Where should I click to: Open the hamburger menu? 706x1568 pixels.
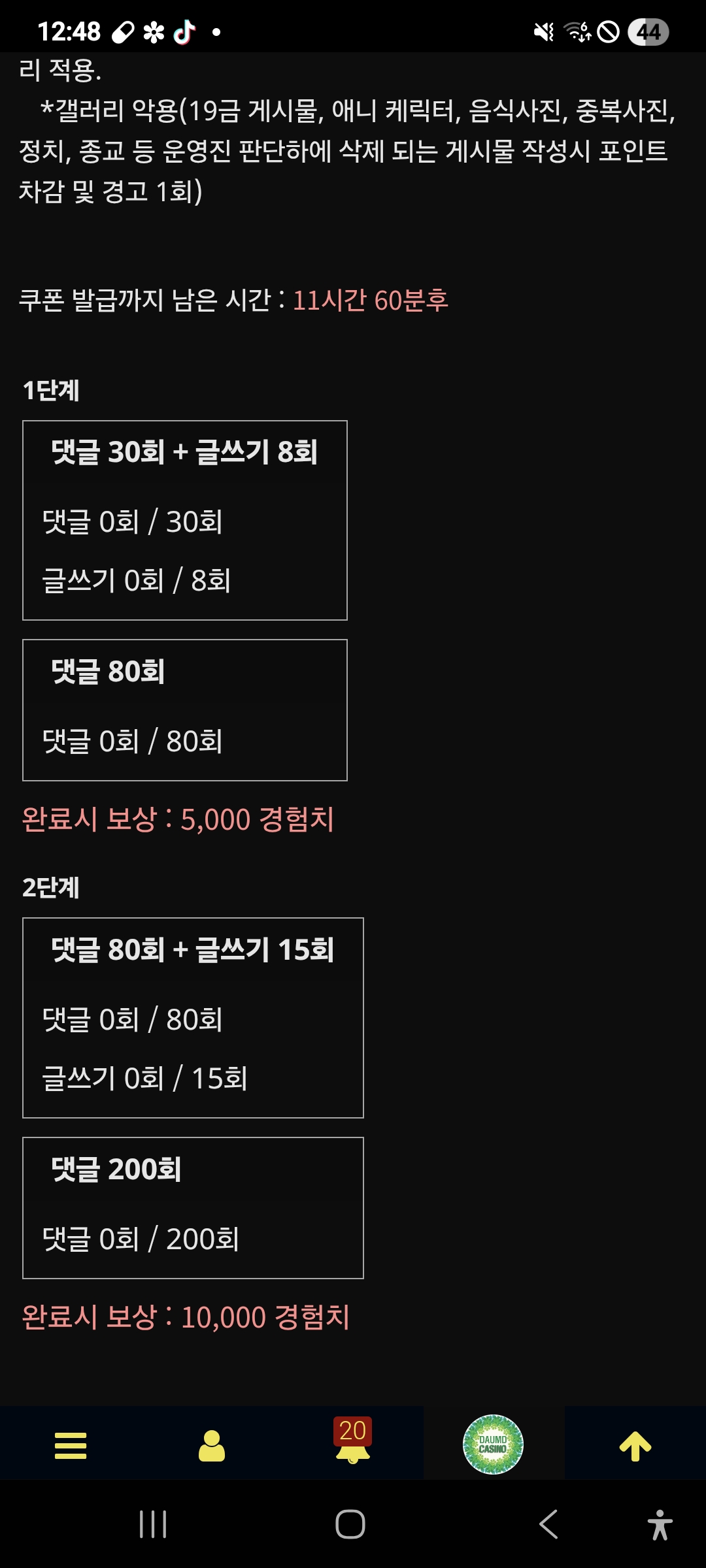[x=71, y=1445]
